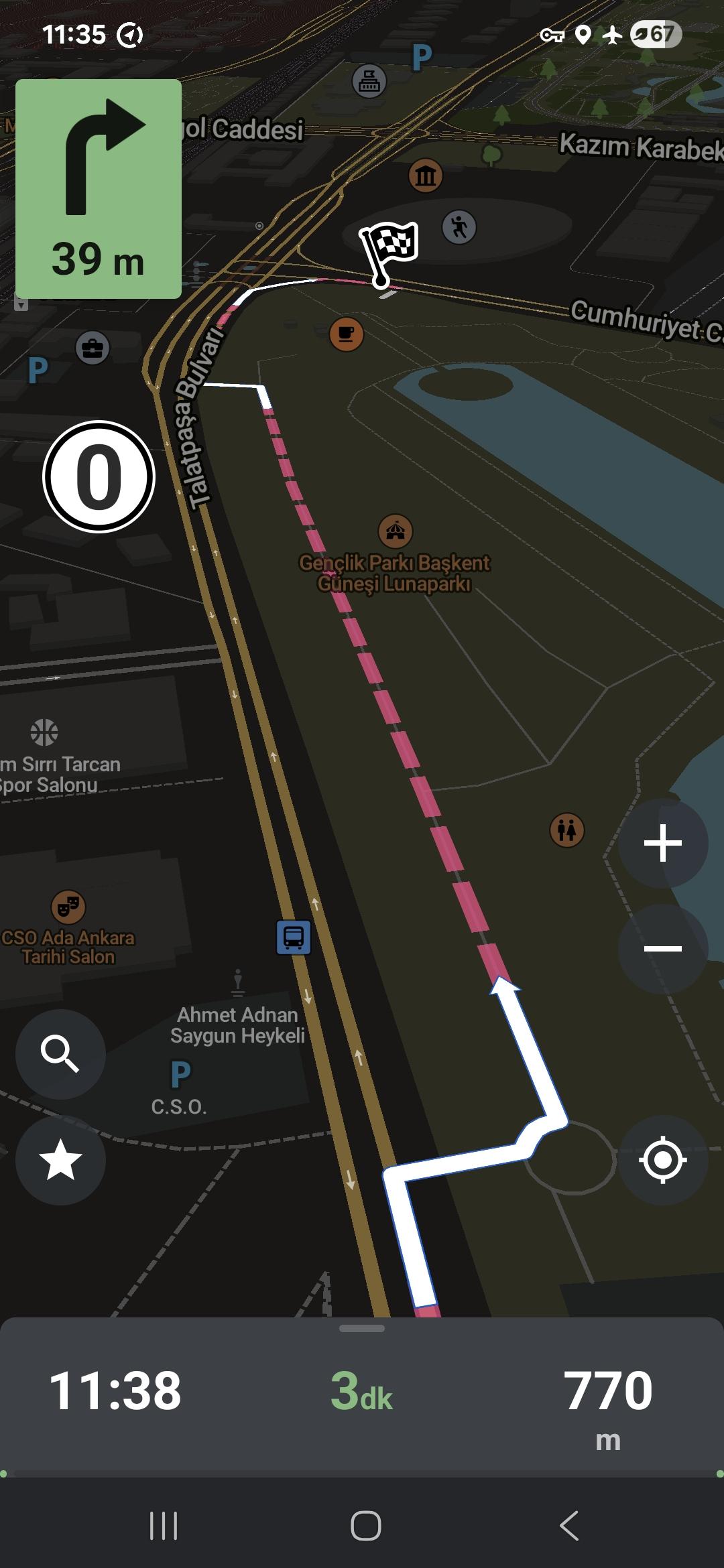Tap the restroom marker in the park
Image resolution: width=724 pixels, height=1568 pixels.
(x=567, y=830)
